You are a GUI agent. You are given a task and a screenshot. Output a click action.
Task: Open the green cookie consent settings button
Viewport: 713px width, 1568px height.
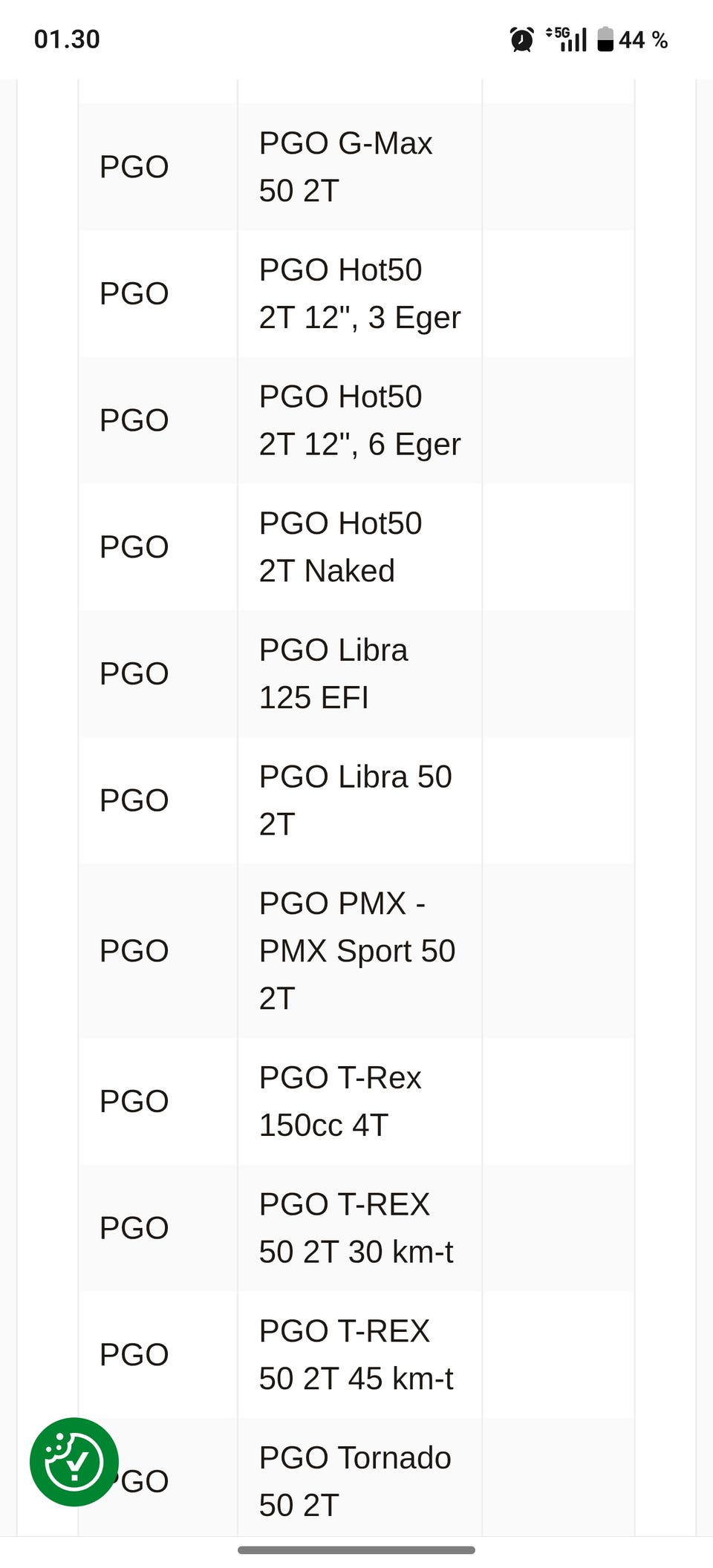tap(74, 1461)
